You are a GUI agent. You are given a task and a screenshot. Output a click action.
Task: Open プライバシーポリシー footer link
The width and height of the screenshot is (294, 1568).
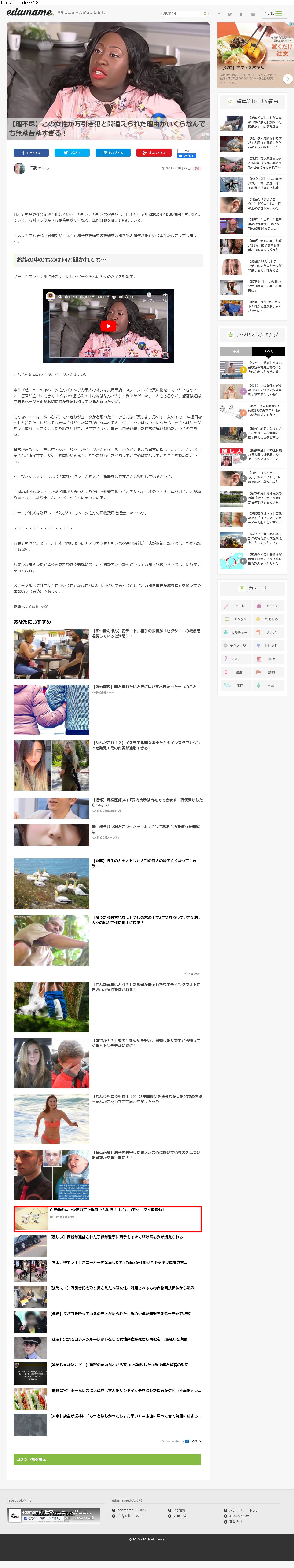click(x=245, y=1510)
